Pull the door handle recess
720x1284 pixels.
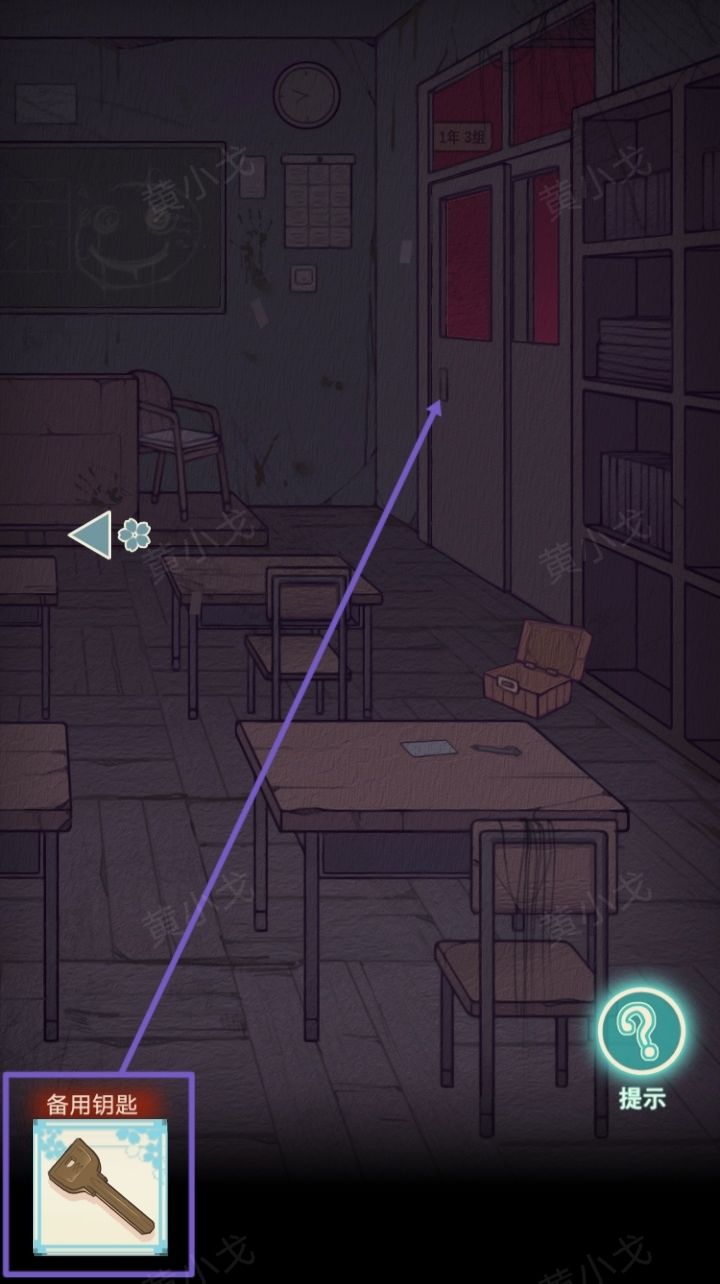pyautogui.click(x=444, y=385)
